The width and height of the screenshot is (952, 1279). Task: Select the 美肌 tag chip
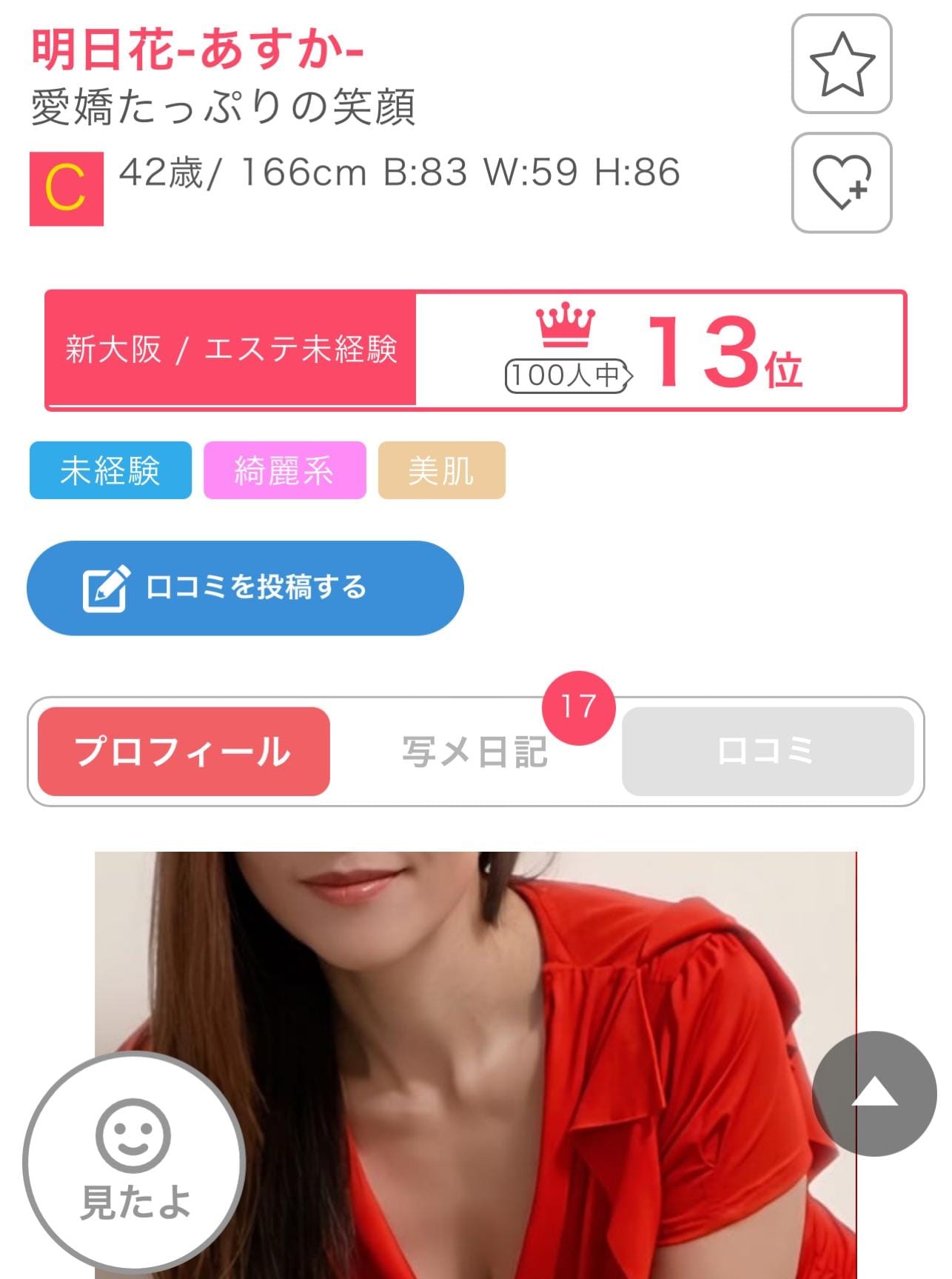point(441,470)
